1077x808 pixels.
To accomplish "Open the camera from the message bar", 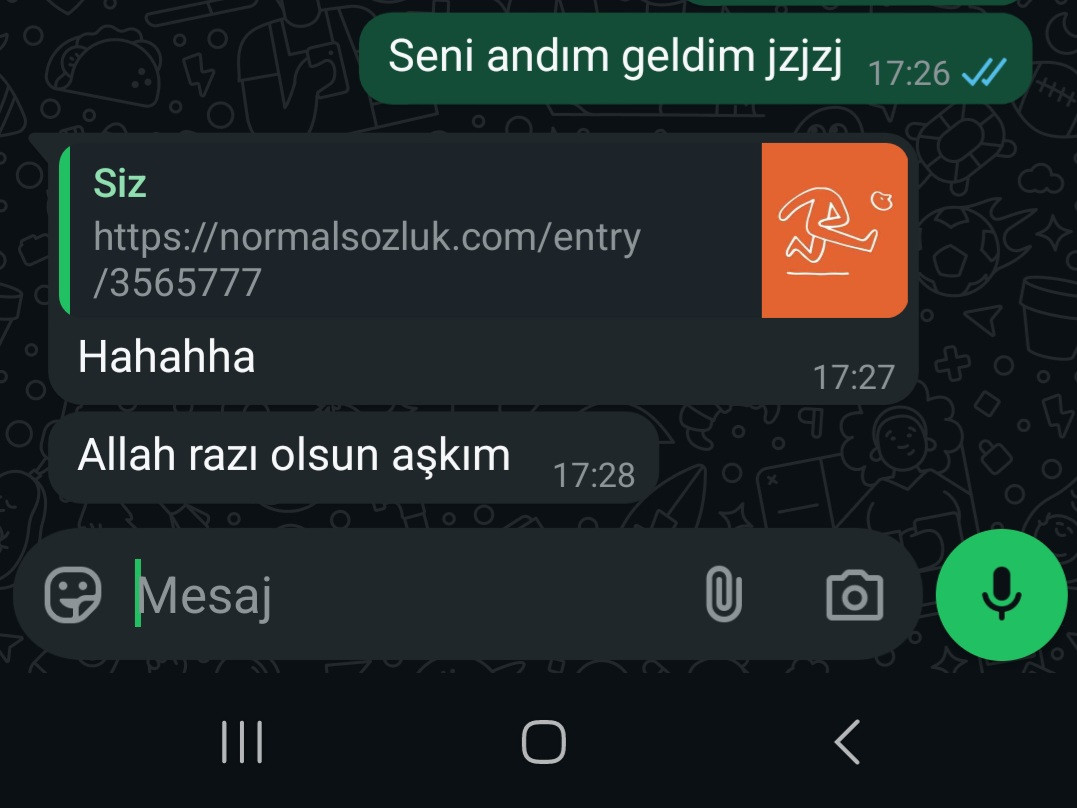I will (x=854, y=596).
